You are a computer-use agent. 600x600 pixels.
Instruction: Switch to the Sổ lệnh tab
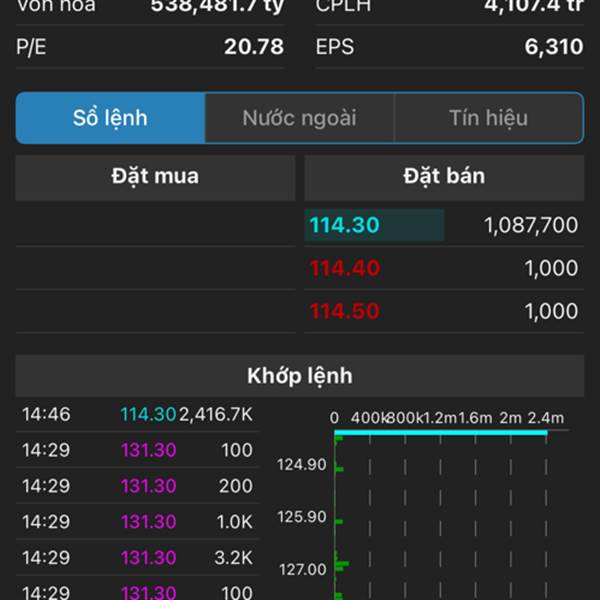click(110, 118)
